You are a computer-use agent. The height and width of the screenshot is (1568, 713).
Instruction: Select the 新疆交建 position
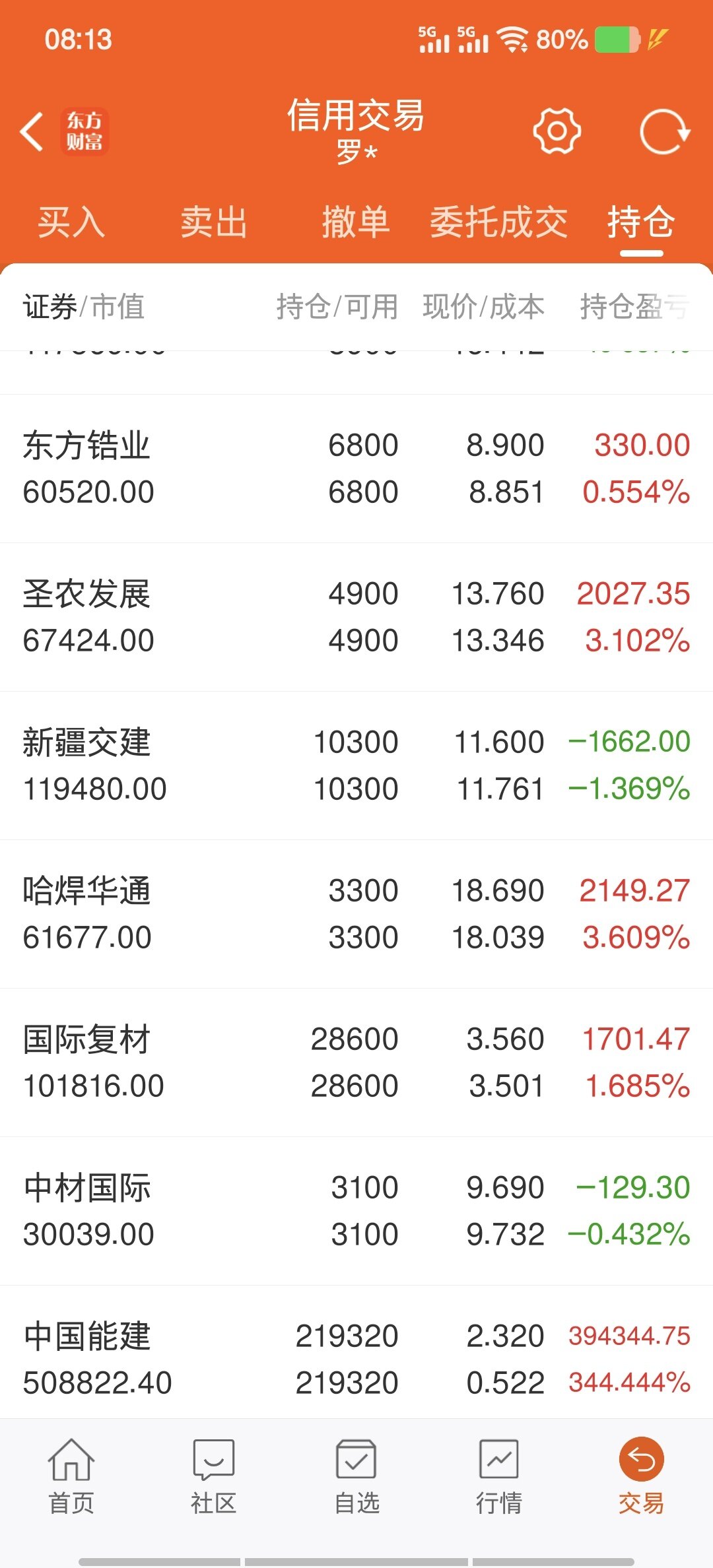pyautogui.click(x=356, y=766)
